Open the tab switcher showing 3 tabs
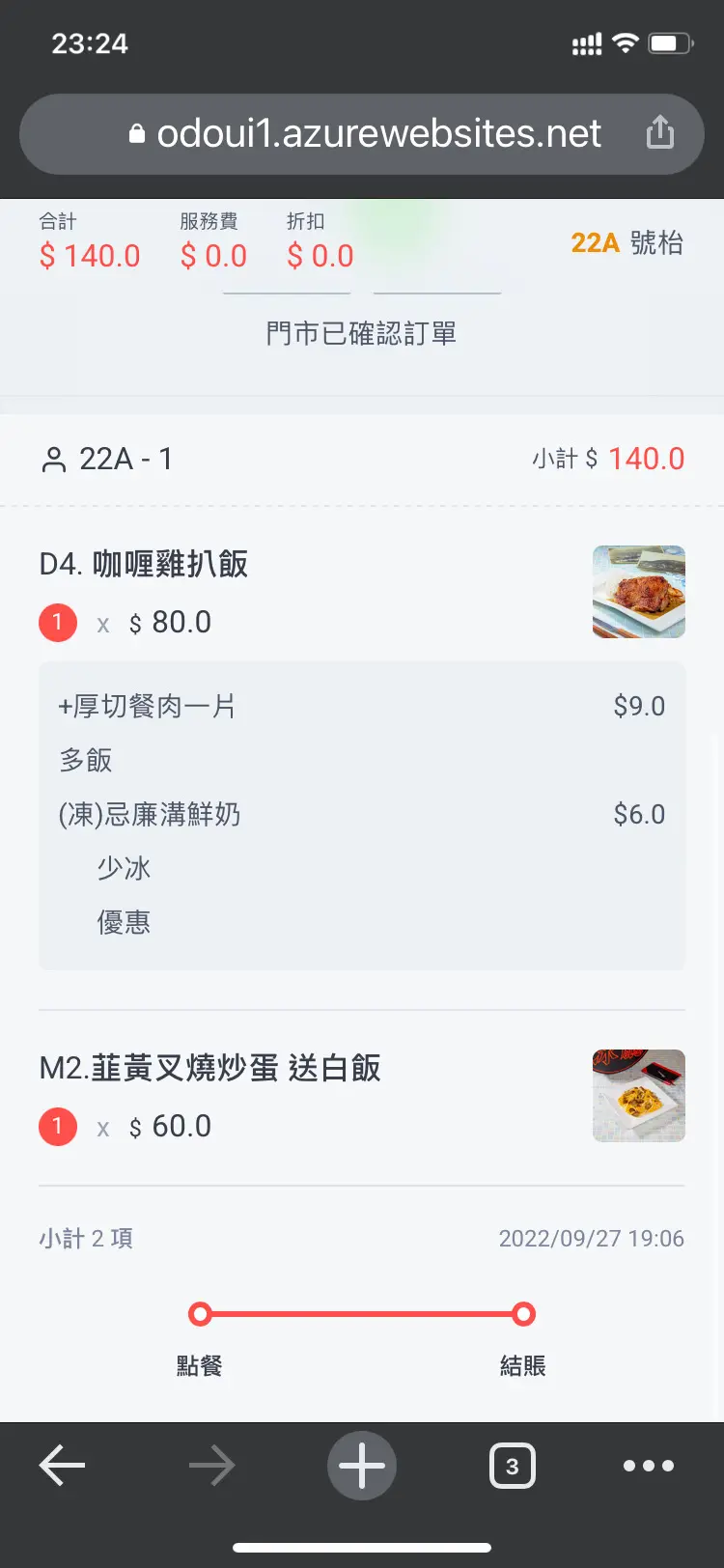Image resolution: width=724 pixels, height=1568 pixels. pos(512,1466)
